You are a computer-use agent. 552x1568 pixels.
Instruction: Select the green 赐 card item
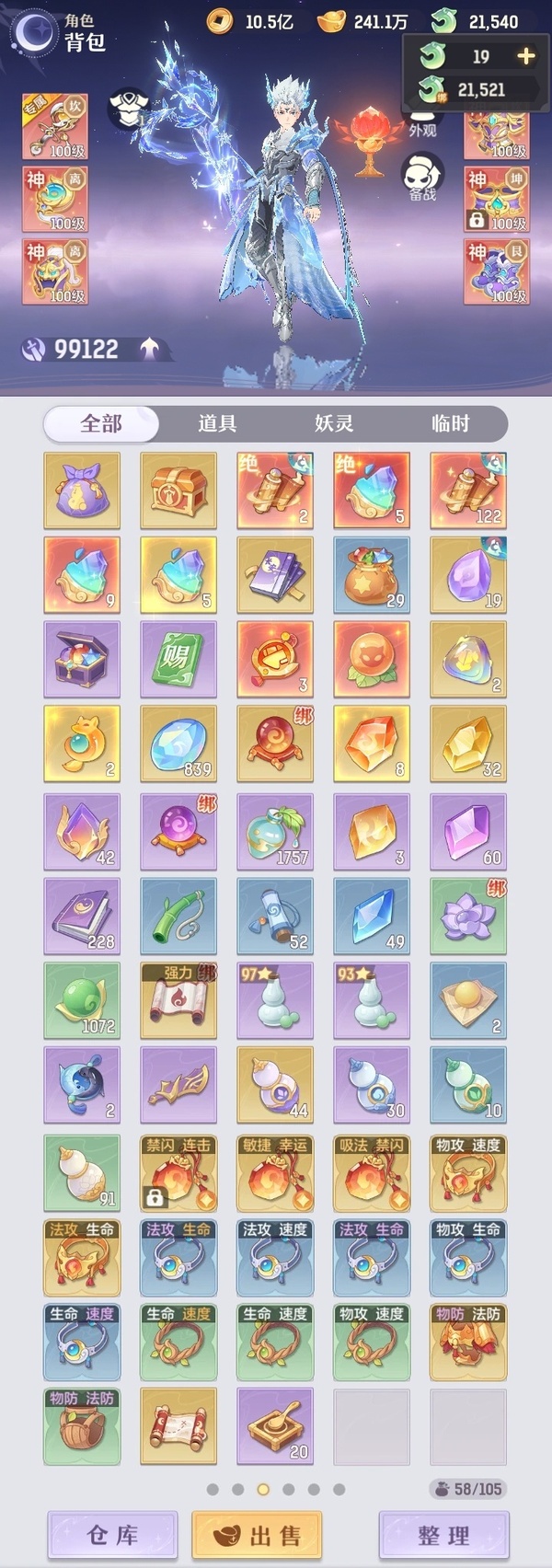pyautogui.click(x=178, y=659)
